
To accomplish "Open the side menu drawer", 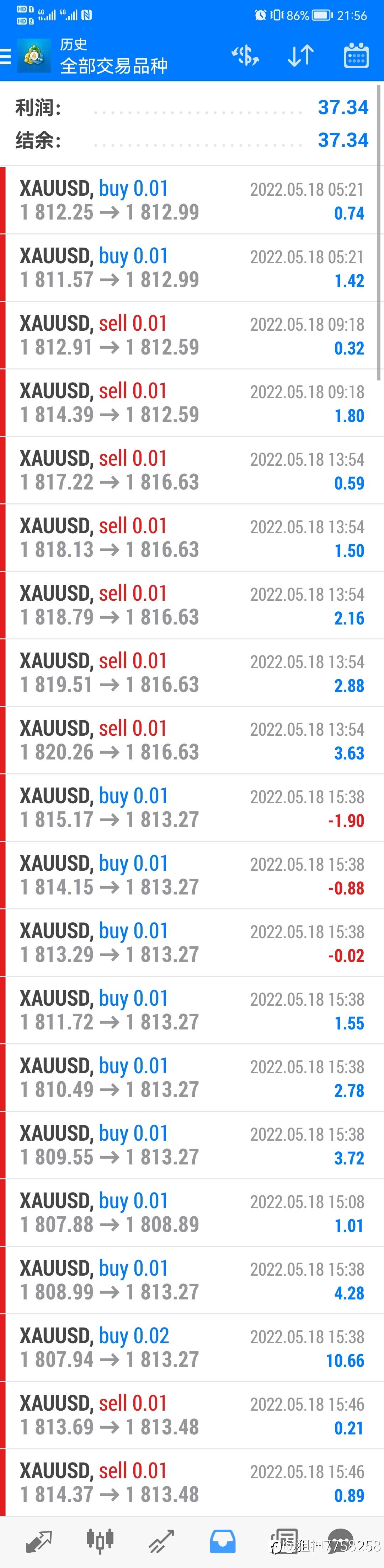I will tap(6, 56).
